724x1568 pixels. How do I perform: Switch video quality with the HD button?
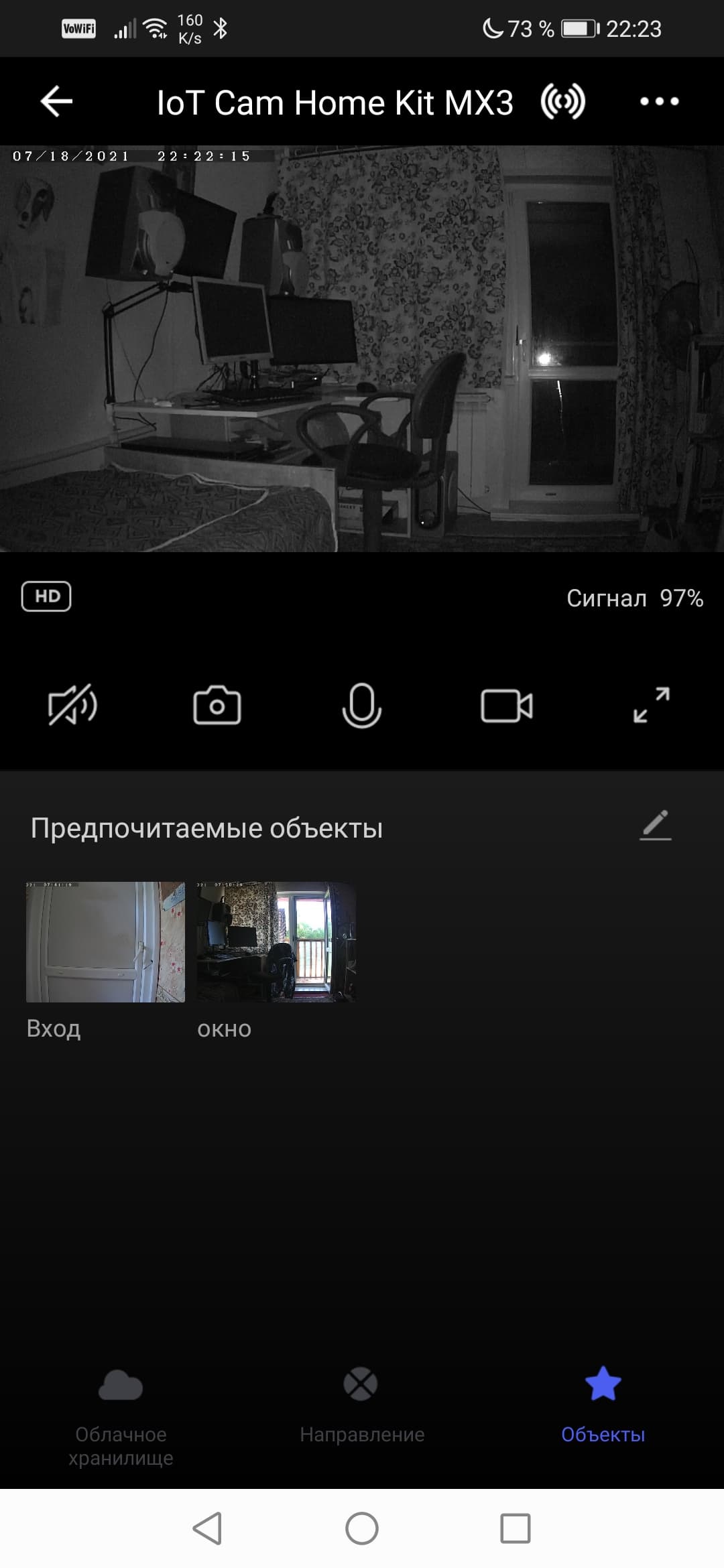(x=46, y=596)
